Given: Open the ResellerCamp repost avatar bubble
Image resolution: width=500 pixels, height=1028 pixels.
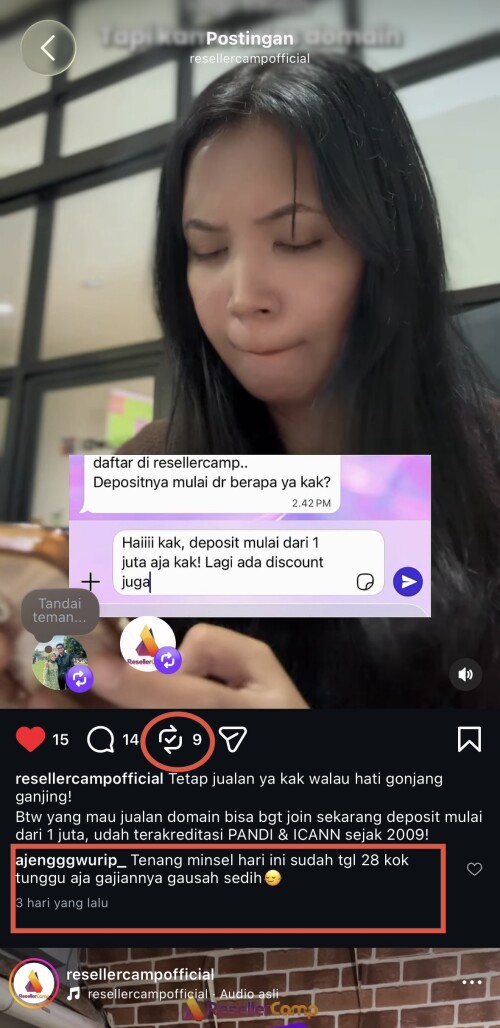Looking at the screenshot, I should 148,644.
